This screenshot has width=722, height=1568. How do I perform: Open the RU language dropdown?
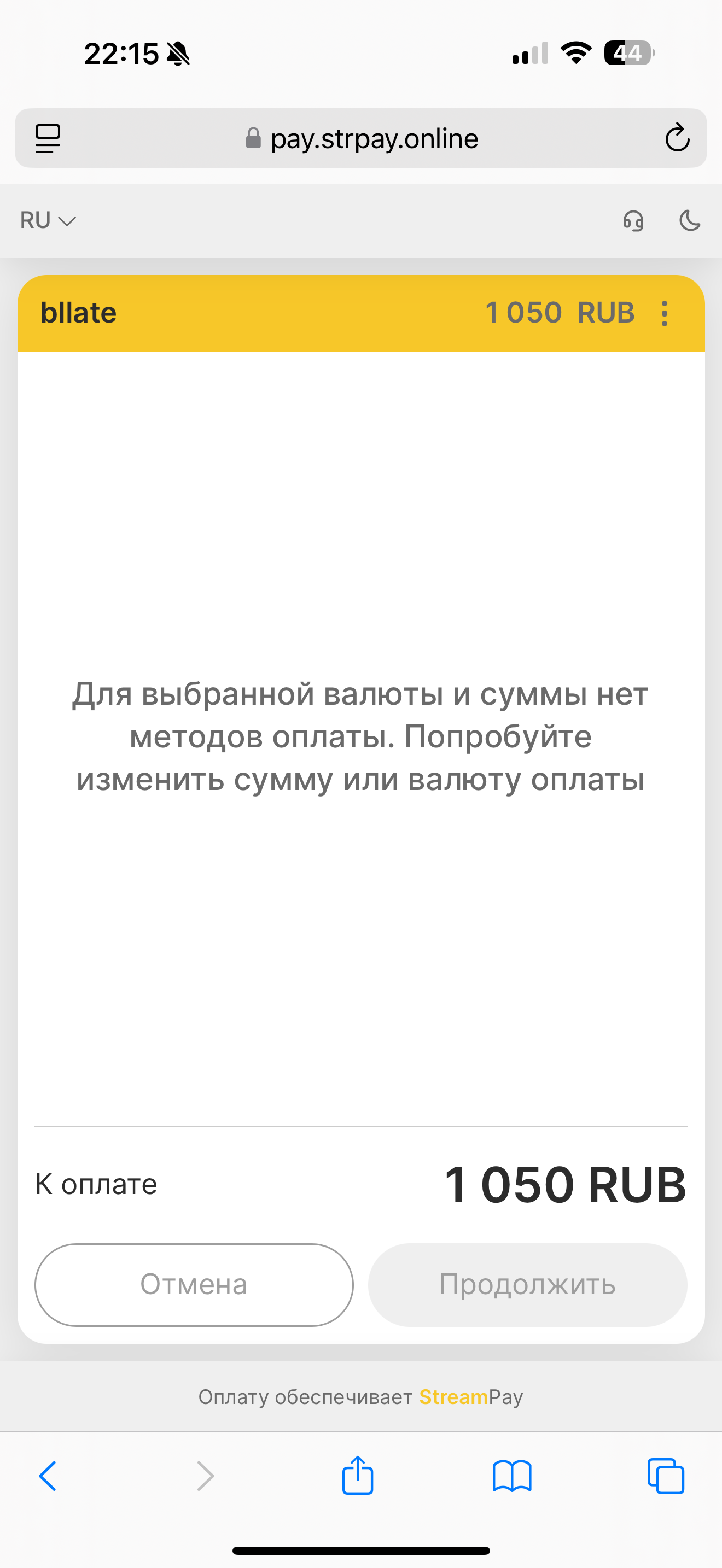pos(48,220)
